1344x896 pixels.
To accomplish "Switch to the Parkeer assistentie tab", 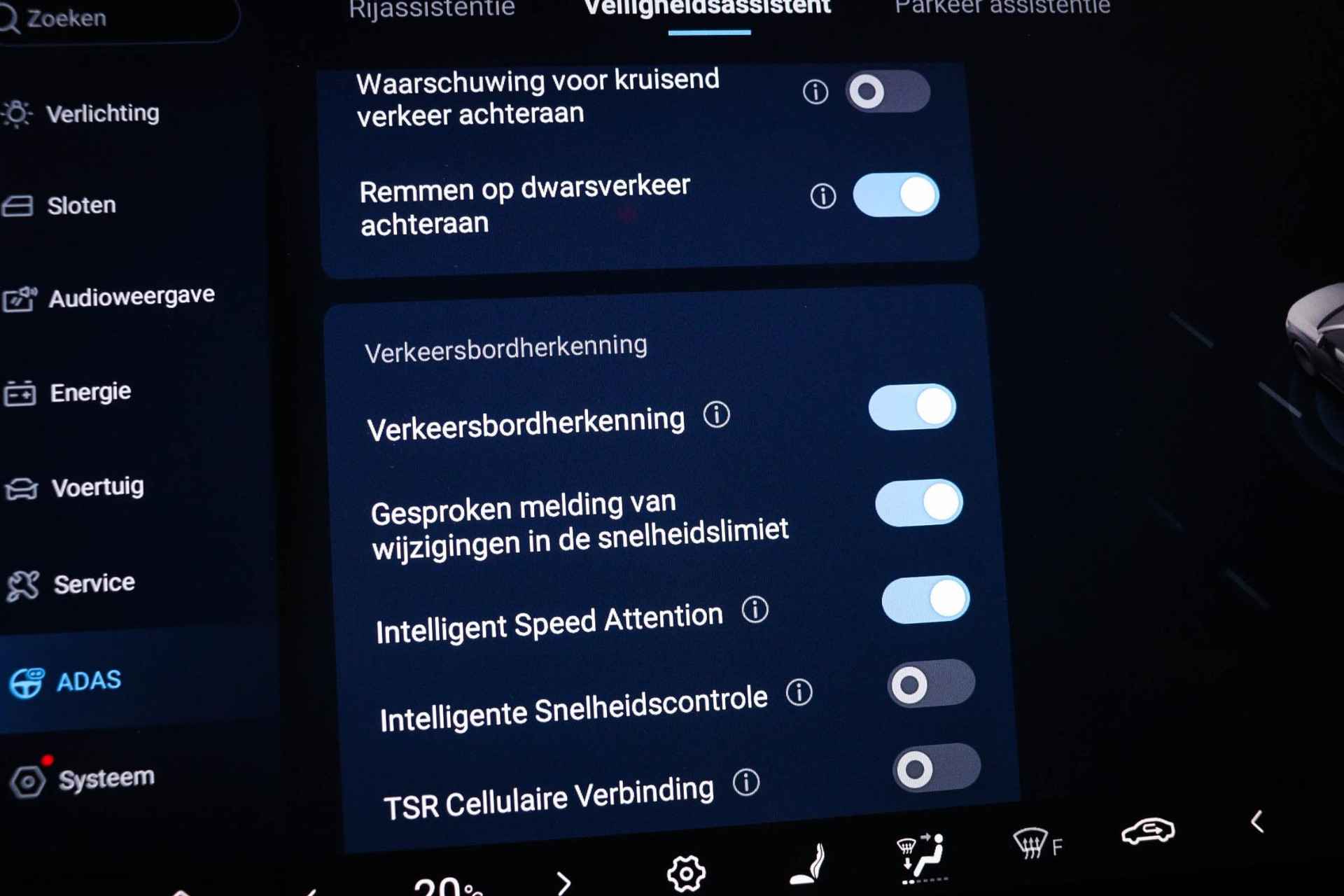I will [x=1002, y=7].
